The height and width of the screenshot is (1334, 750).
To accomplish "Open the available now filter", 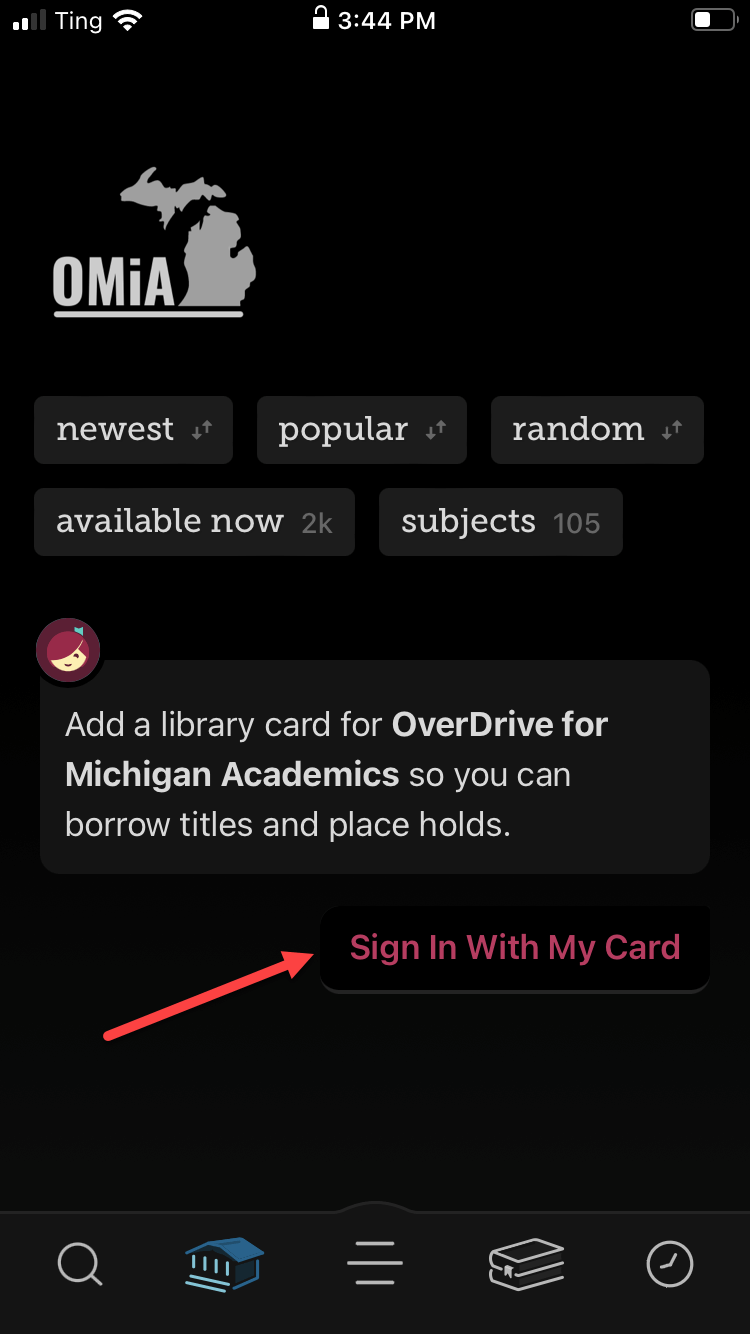I will click(x=194, y=522).
